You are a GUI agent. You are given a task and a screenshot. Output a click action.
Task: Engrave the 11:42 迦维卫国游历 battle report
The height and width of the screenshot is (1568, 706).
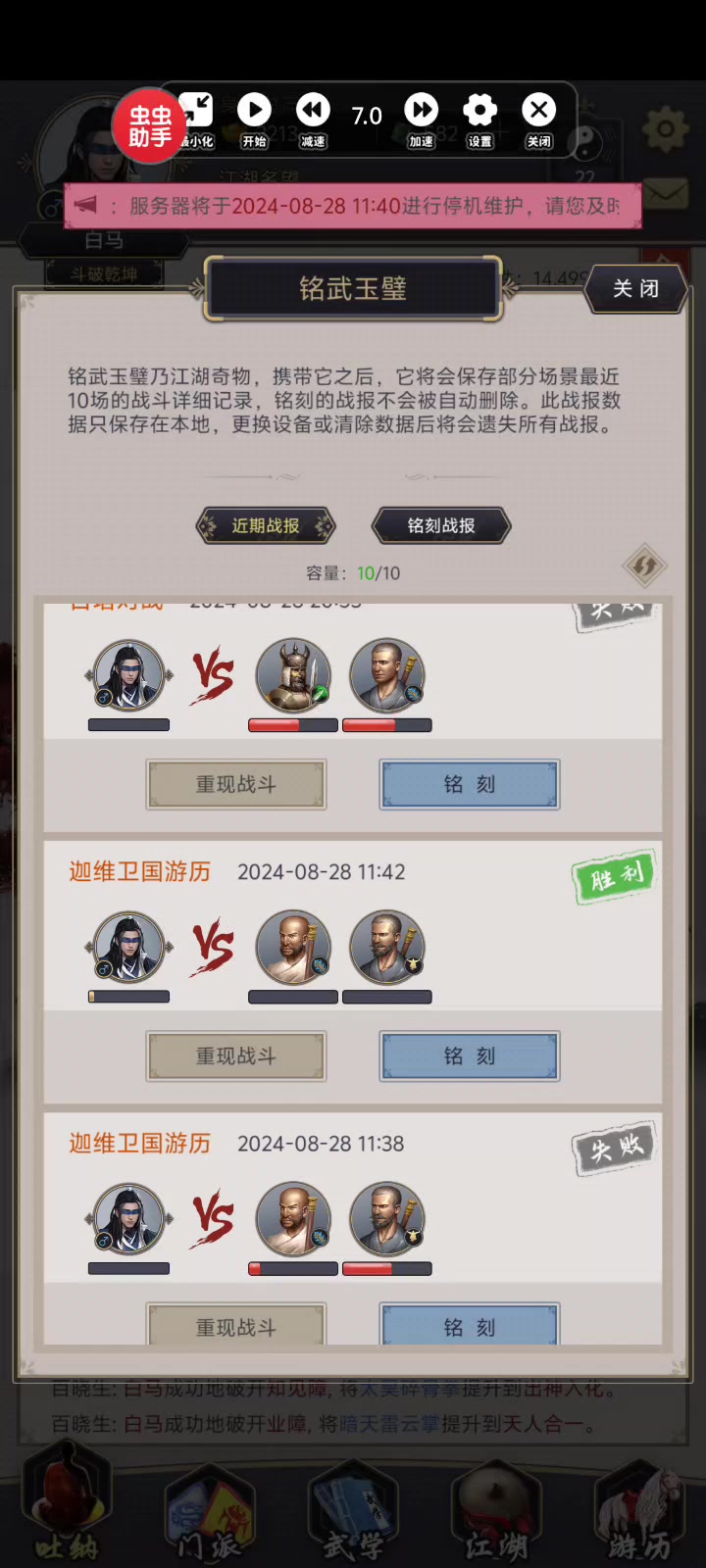[x=470, y=1055]
